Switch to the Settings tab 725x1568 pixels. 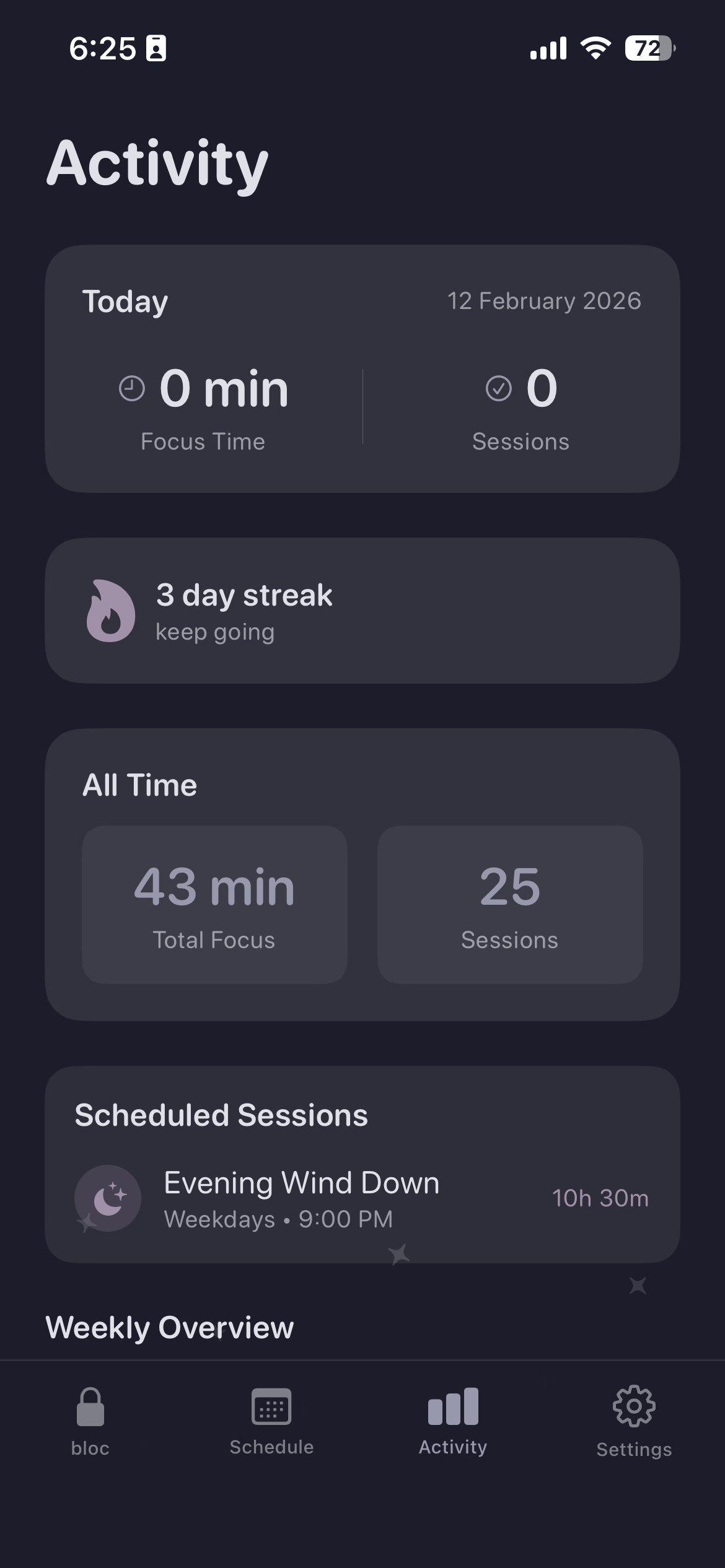[x=633, y=1424]
